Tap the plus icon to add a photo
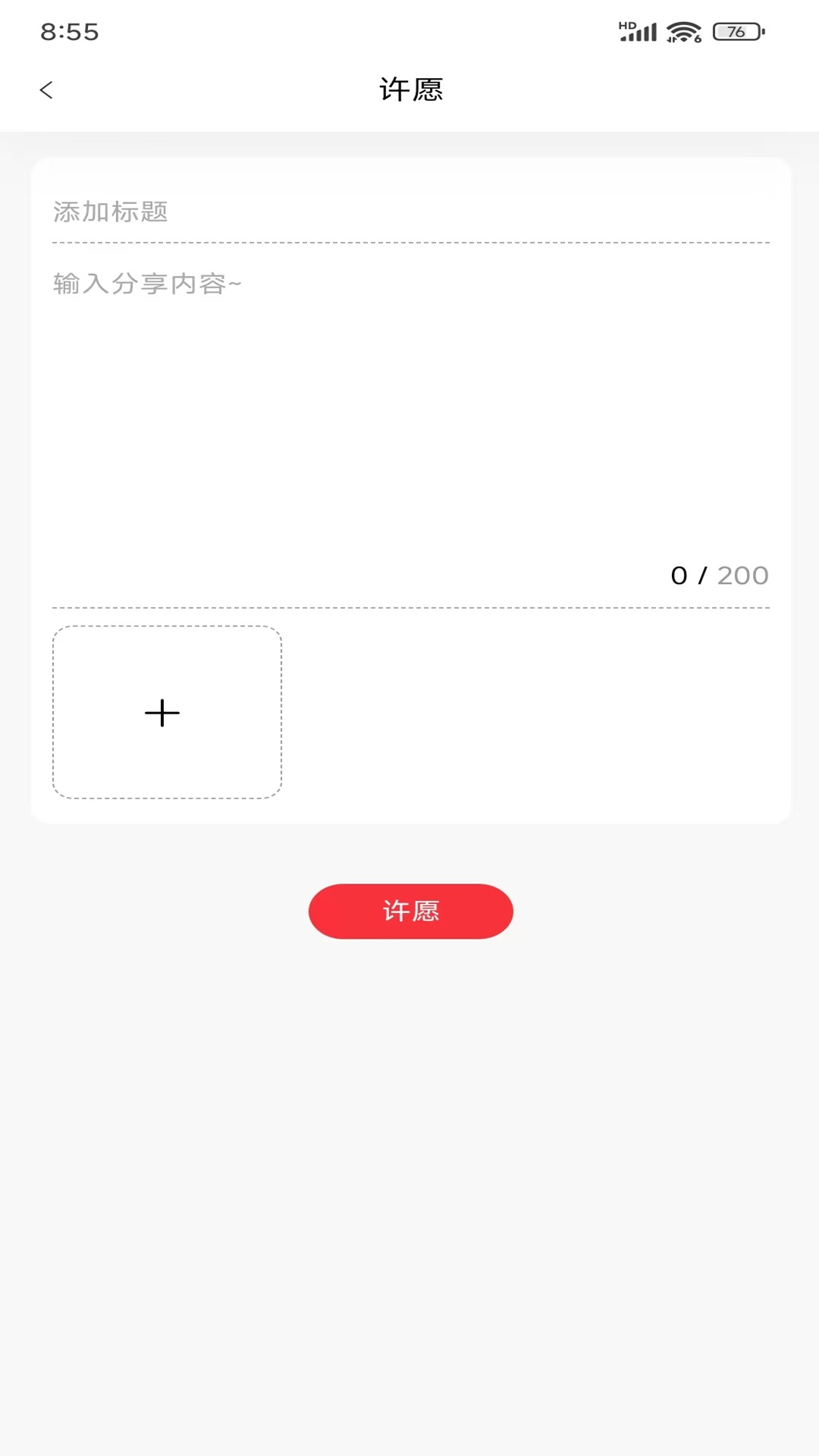This screenshot has width=819, height=1456. (162, 713)
